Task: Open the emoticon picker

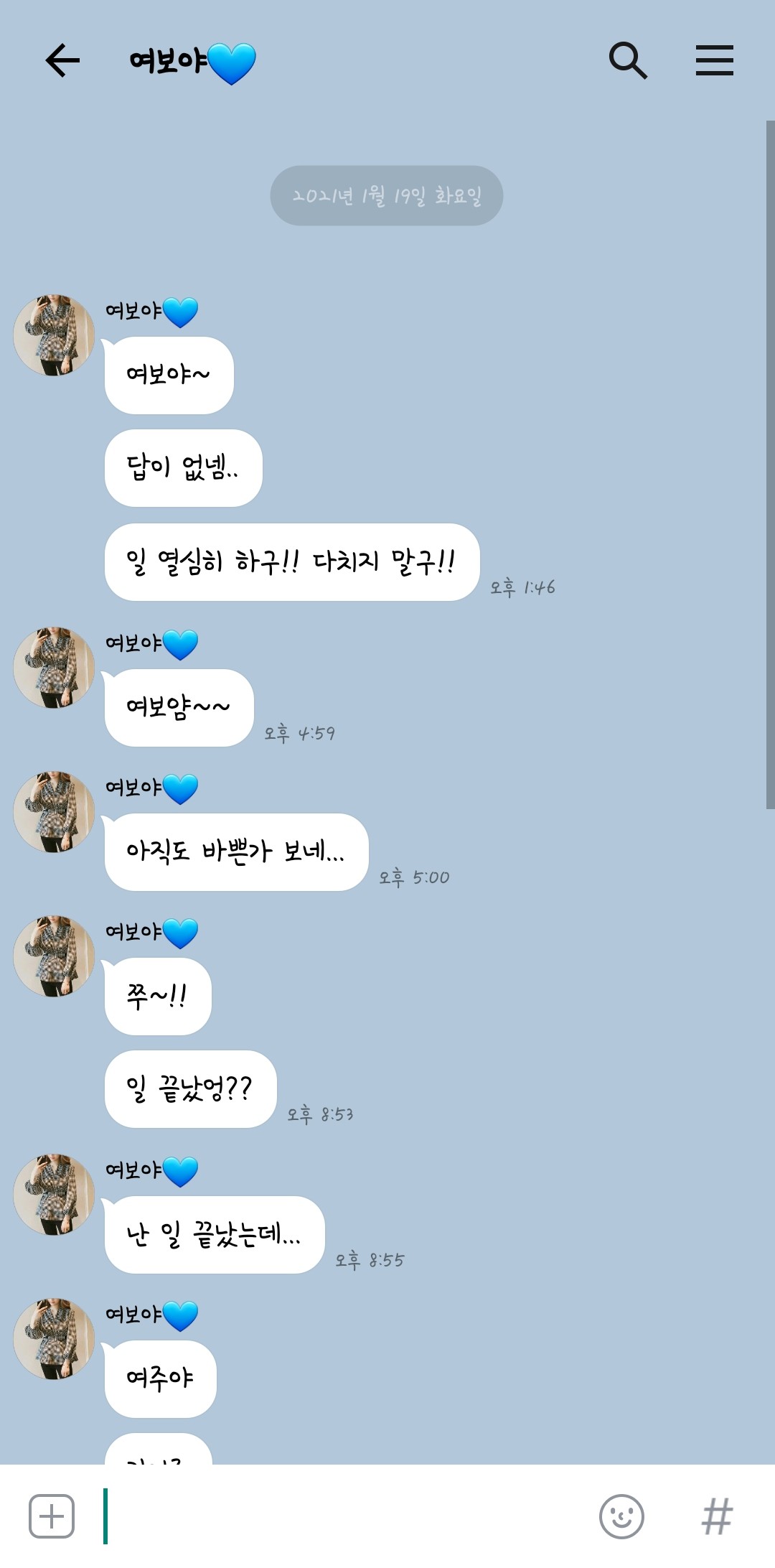Action: click(x=621, y=1516)
